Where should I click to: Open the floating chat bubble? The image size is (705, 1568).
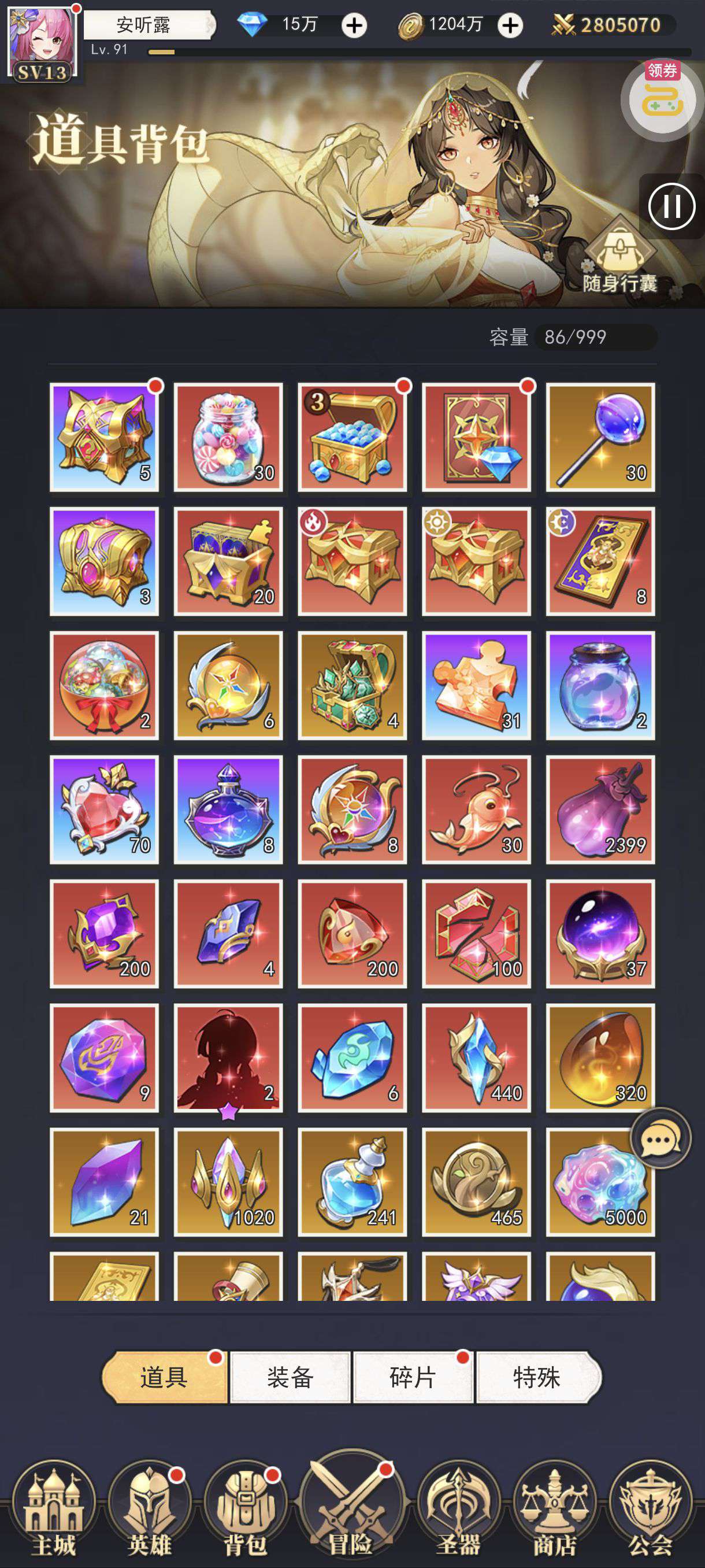pyautogui.click(x=661, y=1138)
